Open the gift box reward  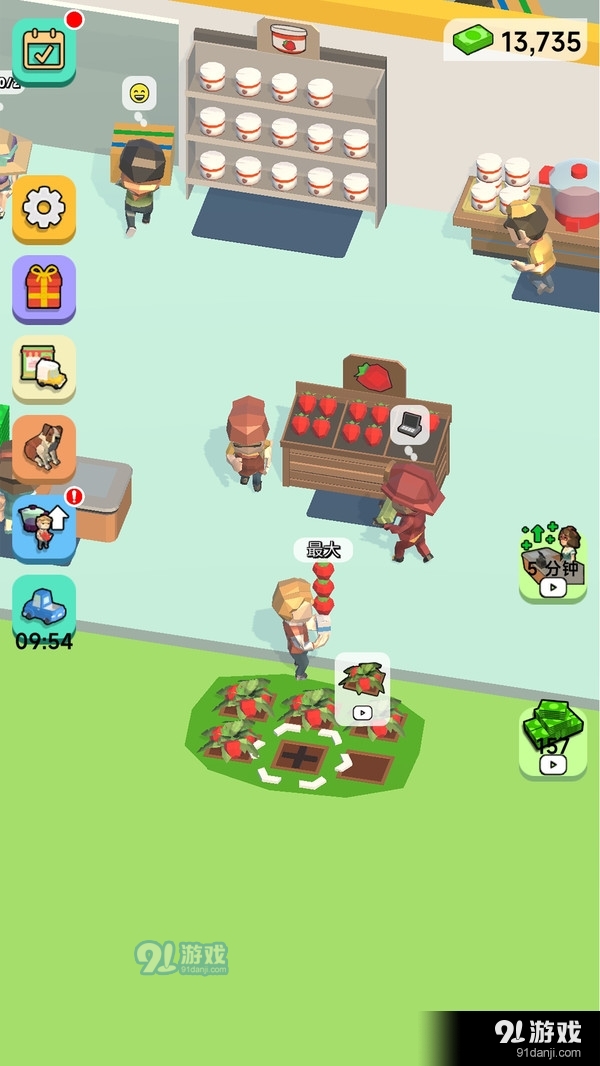[44, 289]
